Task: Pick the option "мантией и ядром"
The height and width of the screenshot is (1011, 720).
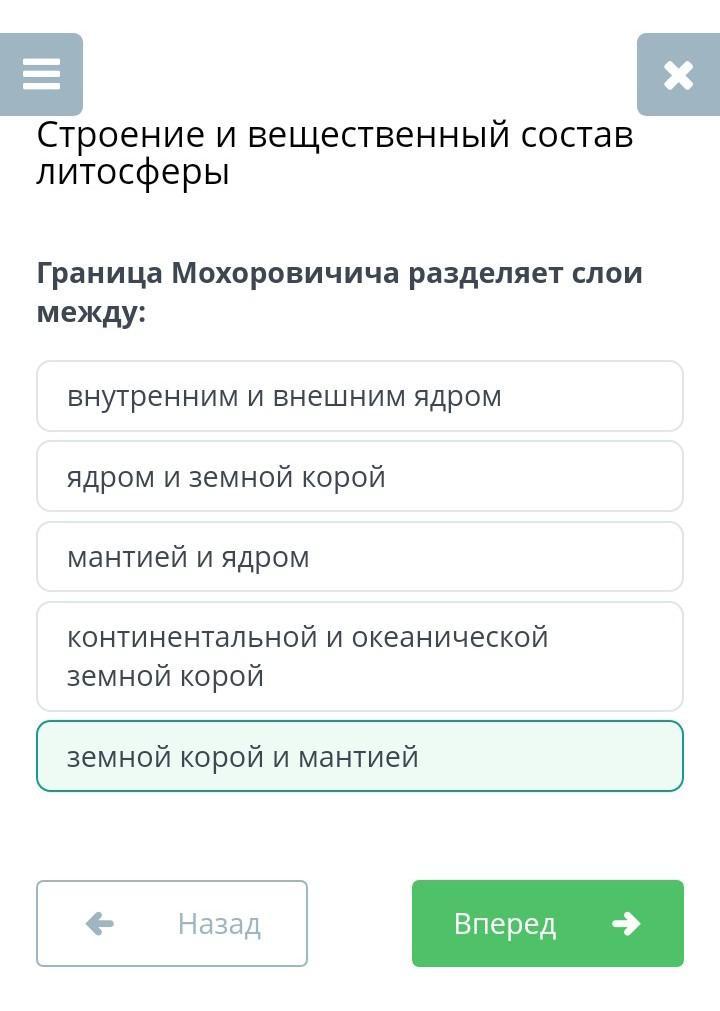Action: point(360,556)
